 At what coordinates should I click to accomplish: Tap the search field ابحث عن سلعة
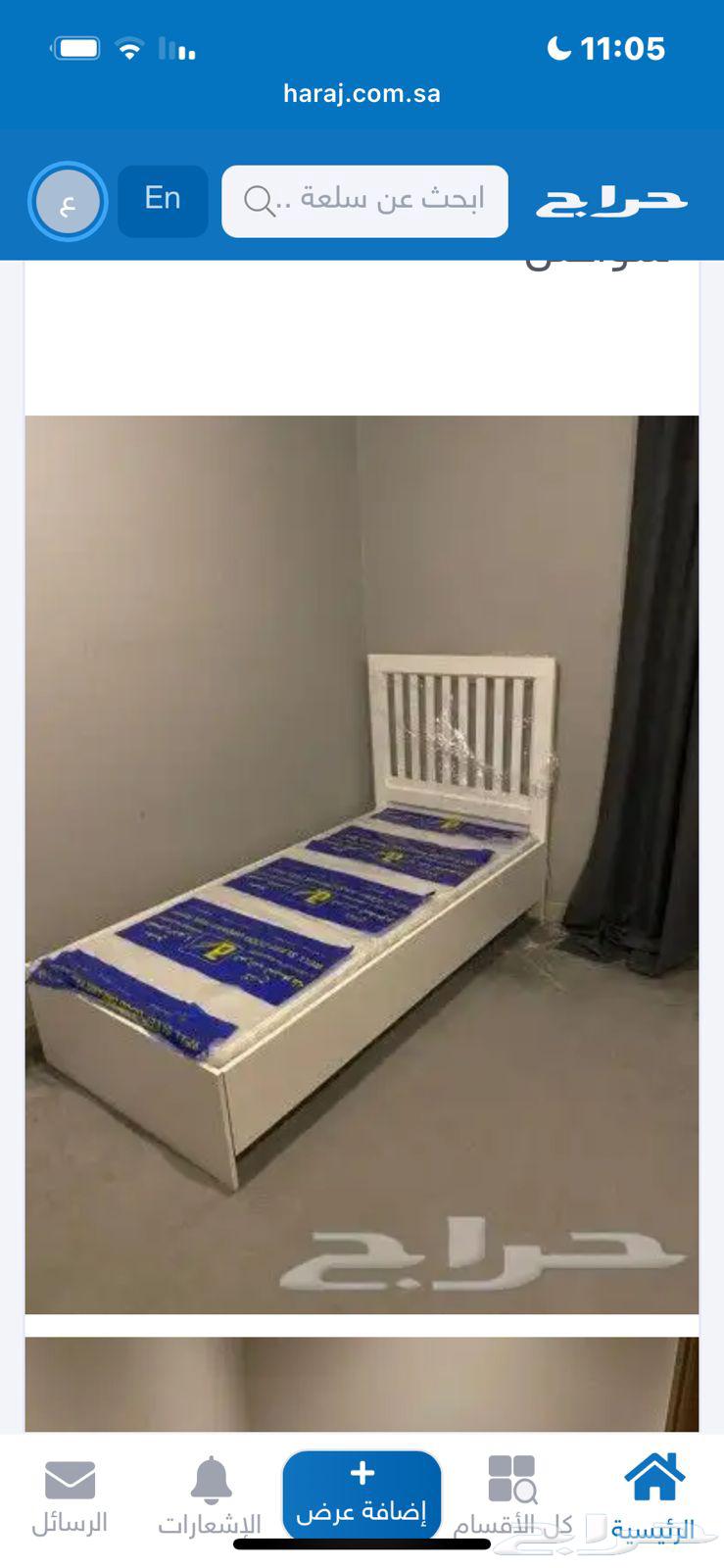click(364, 201)
